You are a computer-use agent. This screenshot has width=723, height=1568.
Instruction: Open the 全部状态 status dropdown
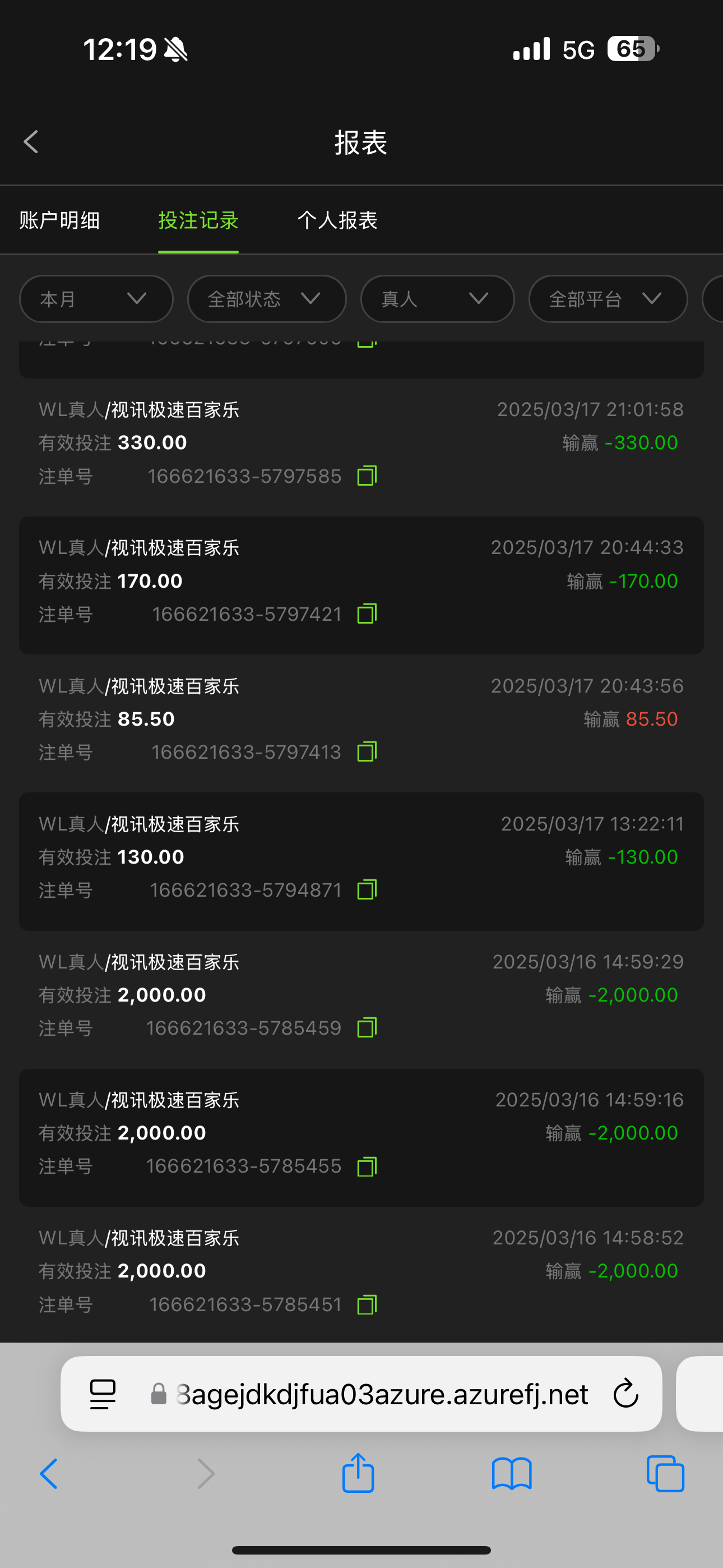(x=267, y=299)
